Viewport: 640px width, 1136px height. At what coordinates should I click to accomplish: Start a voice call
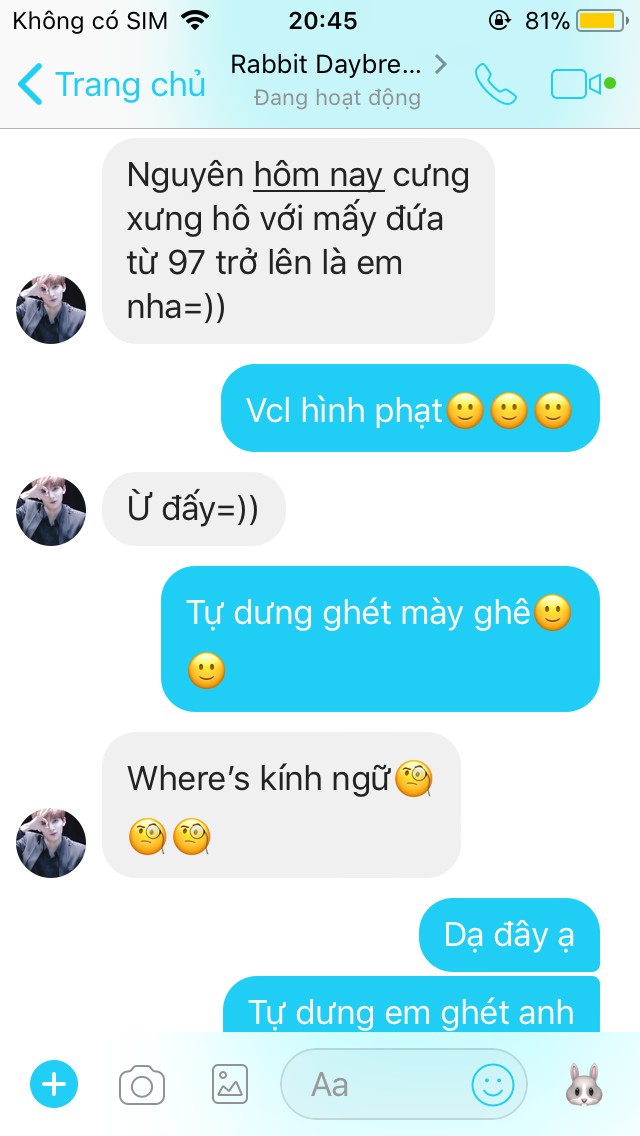[496, 84]
